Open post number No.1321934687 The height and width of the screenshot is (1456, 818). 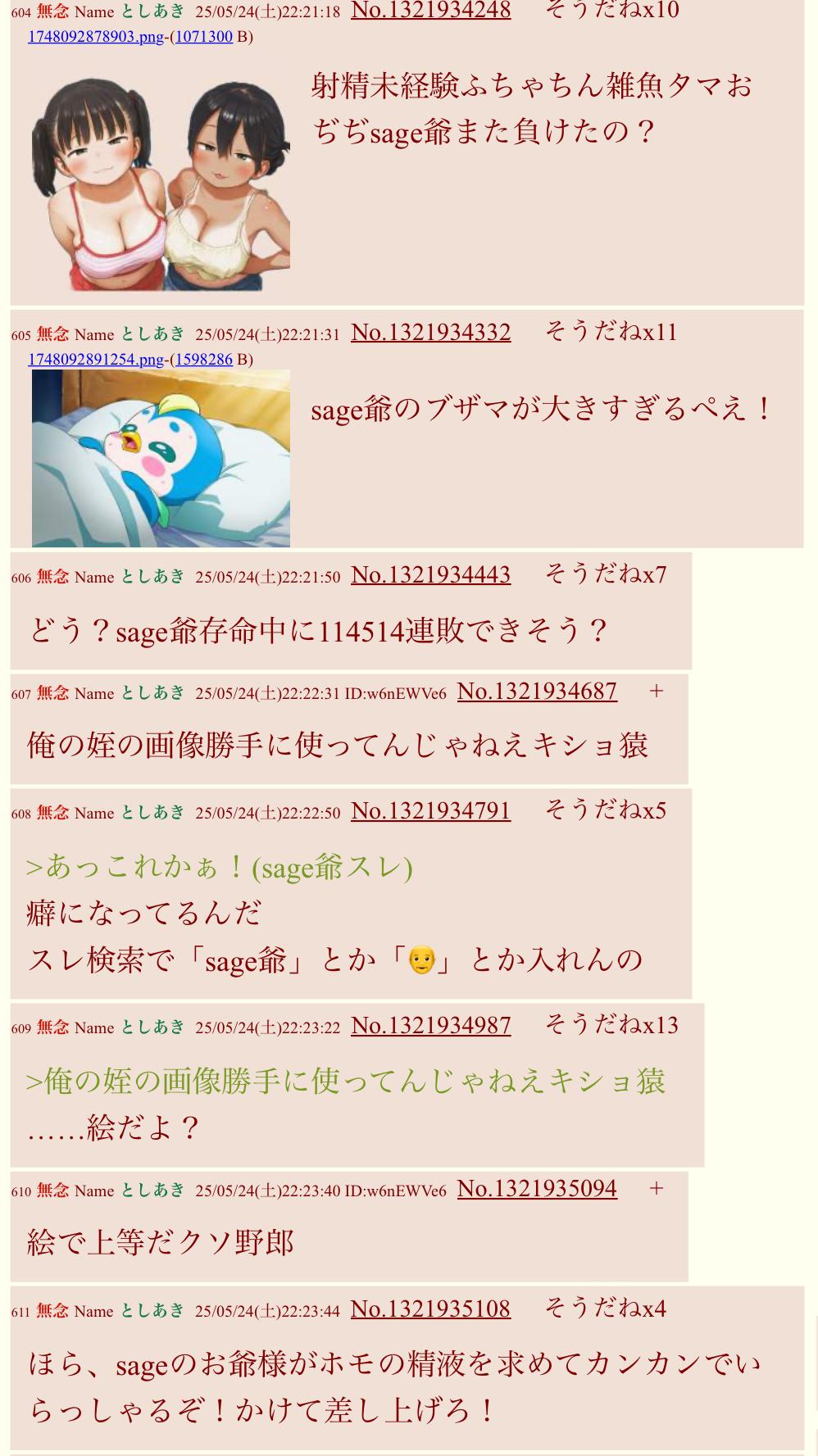[536, 692]
